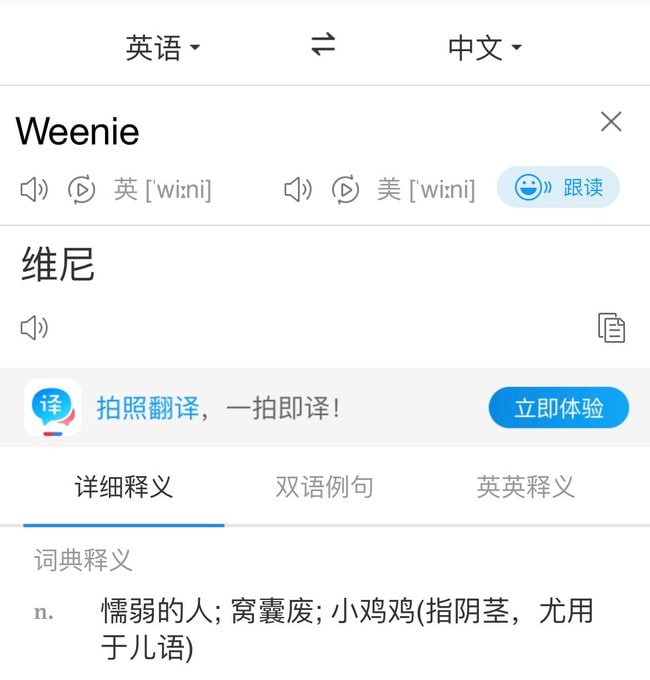Swap source and target languages
This screenshot has height=680, width=650.
click(x=323, y=45)
